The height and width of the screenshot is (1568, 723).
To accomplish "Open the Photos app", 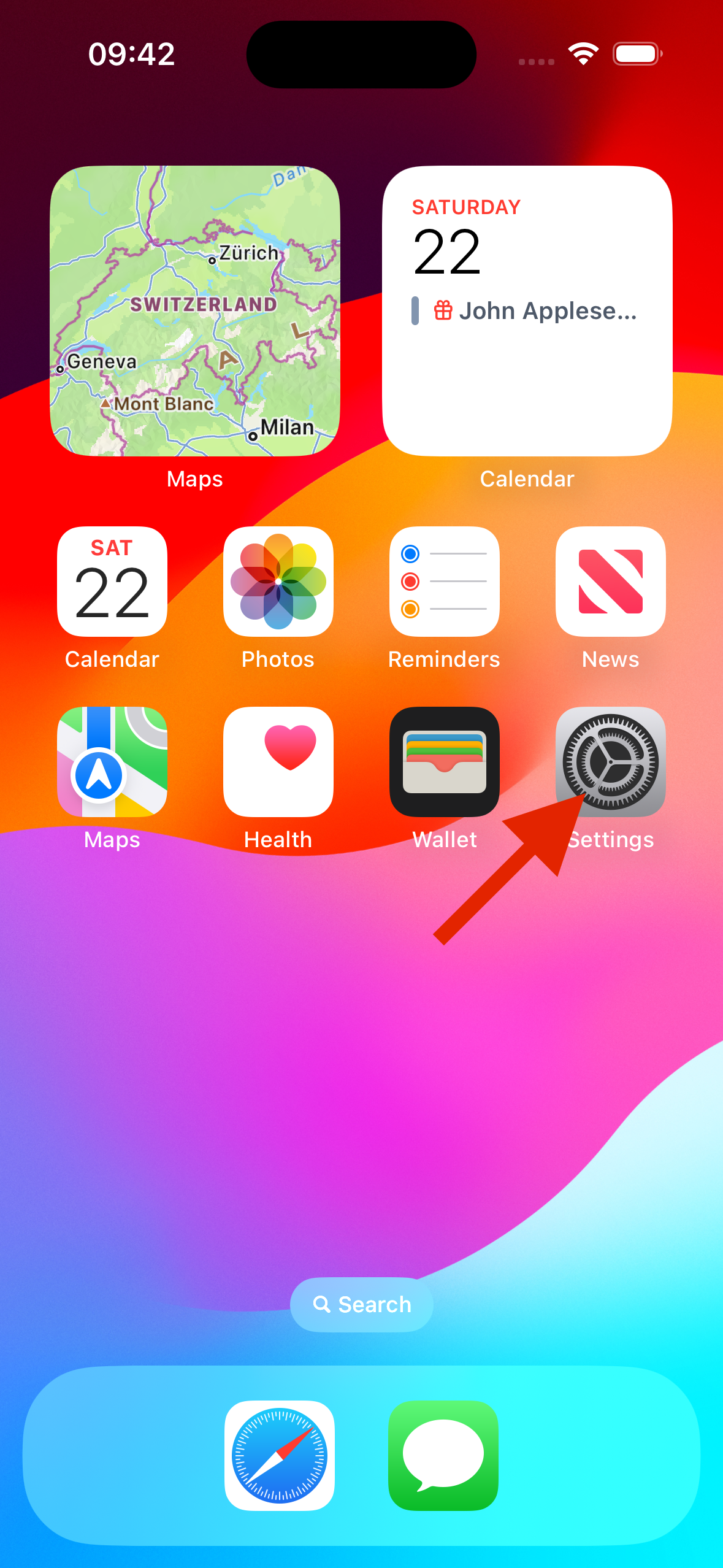I will pos(278,581).
